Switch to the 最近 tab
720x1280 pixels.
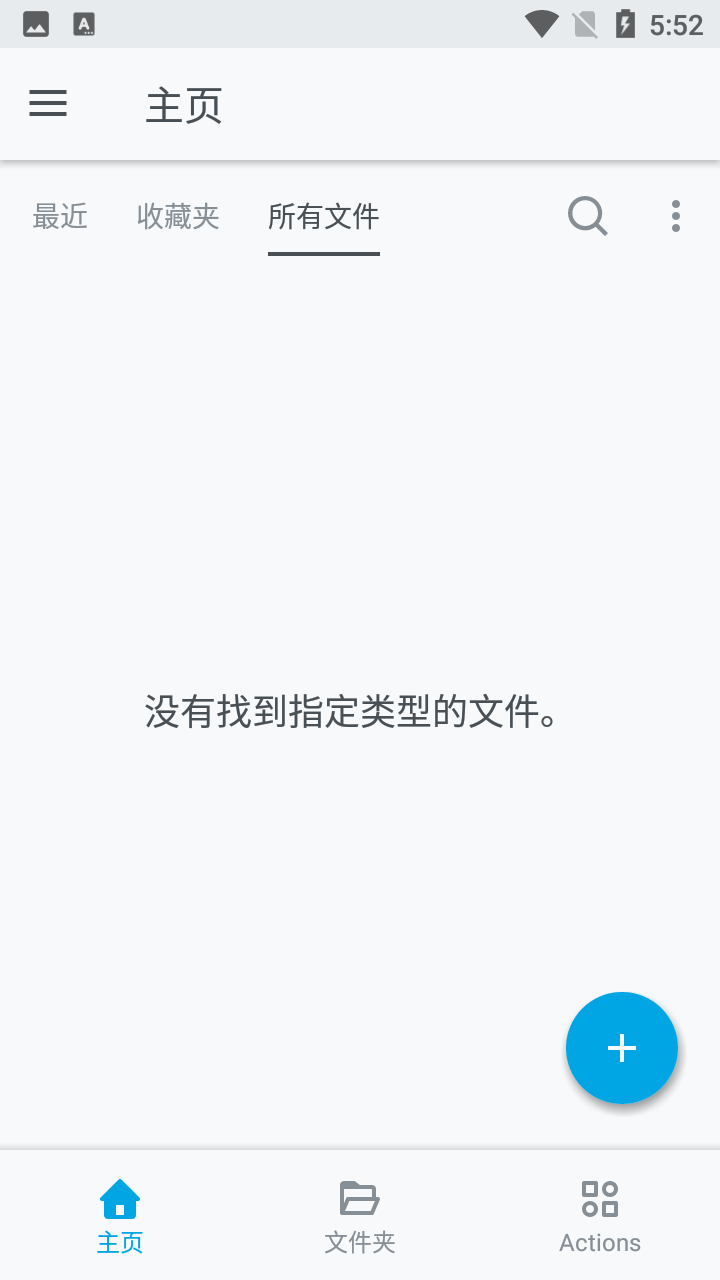pyautogui.click(x=60, y=216)
